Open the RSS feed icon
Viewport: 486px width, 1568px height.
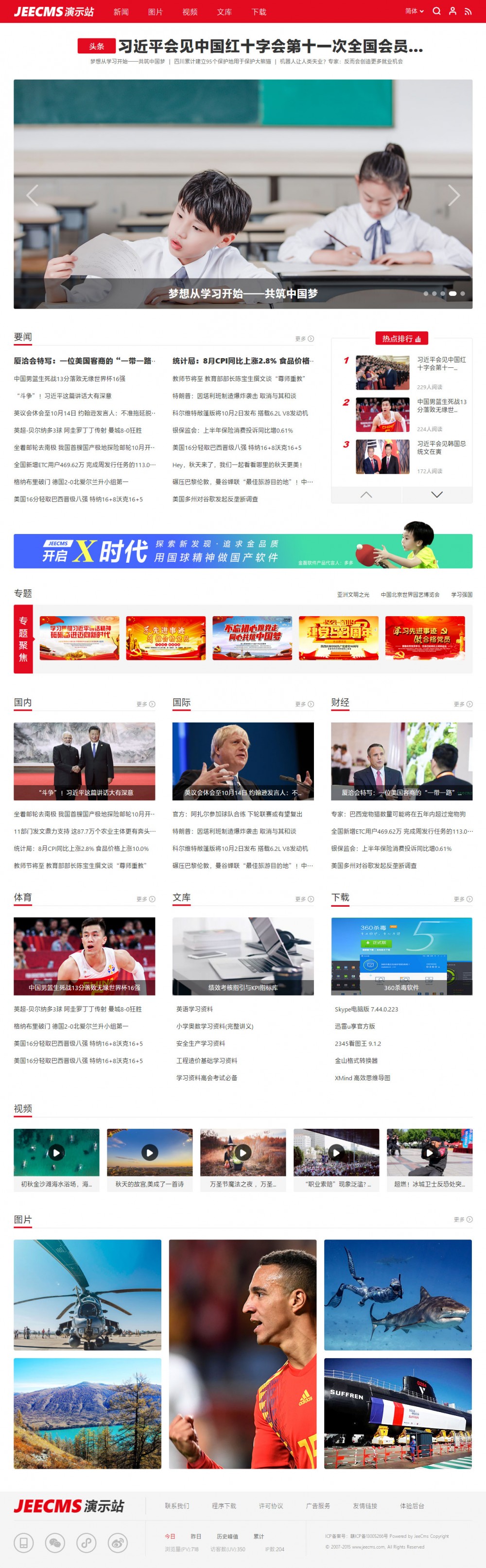(468, 11)
